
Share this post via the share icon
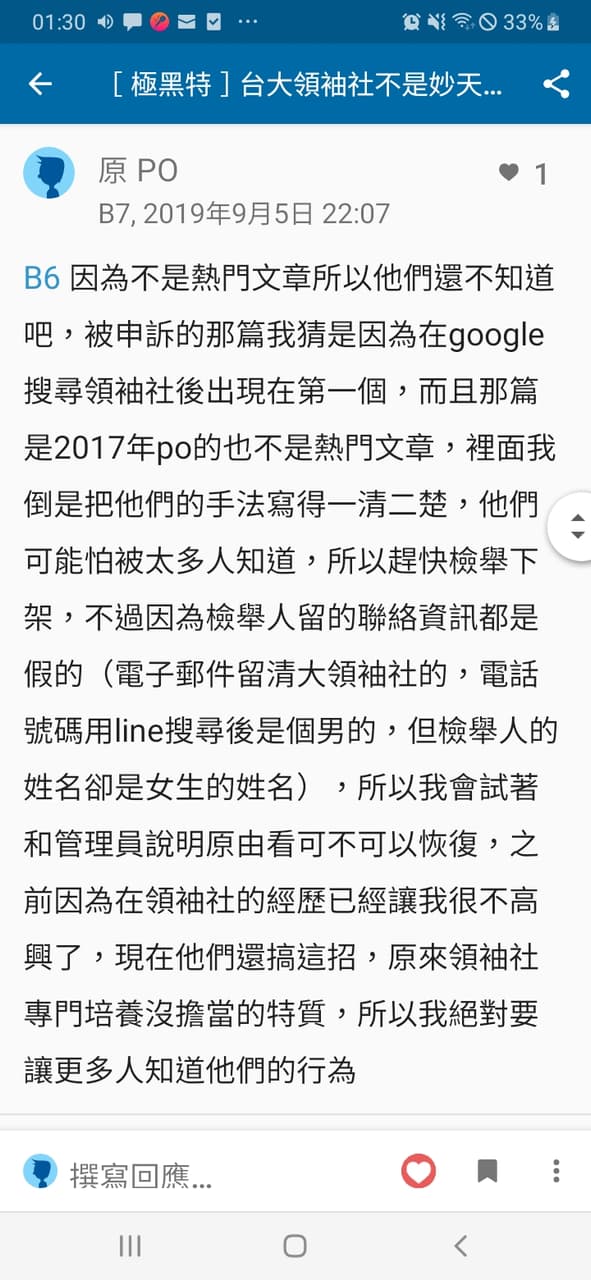pyautogui.click(x=556, y=84)
